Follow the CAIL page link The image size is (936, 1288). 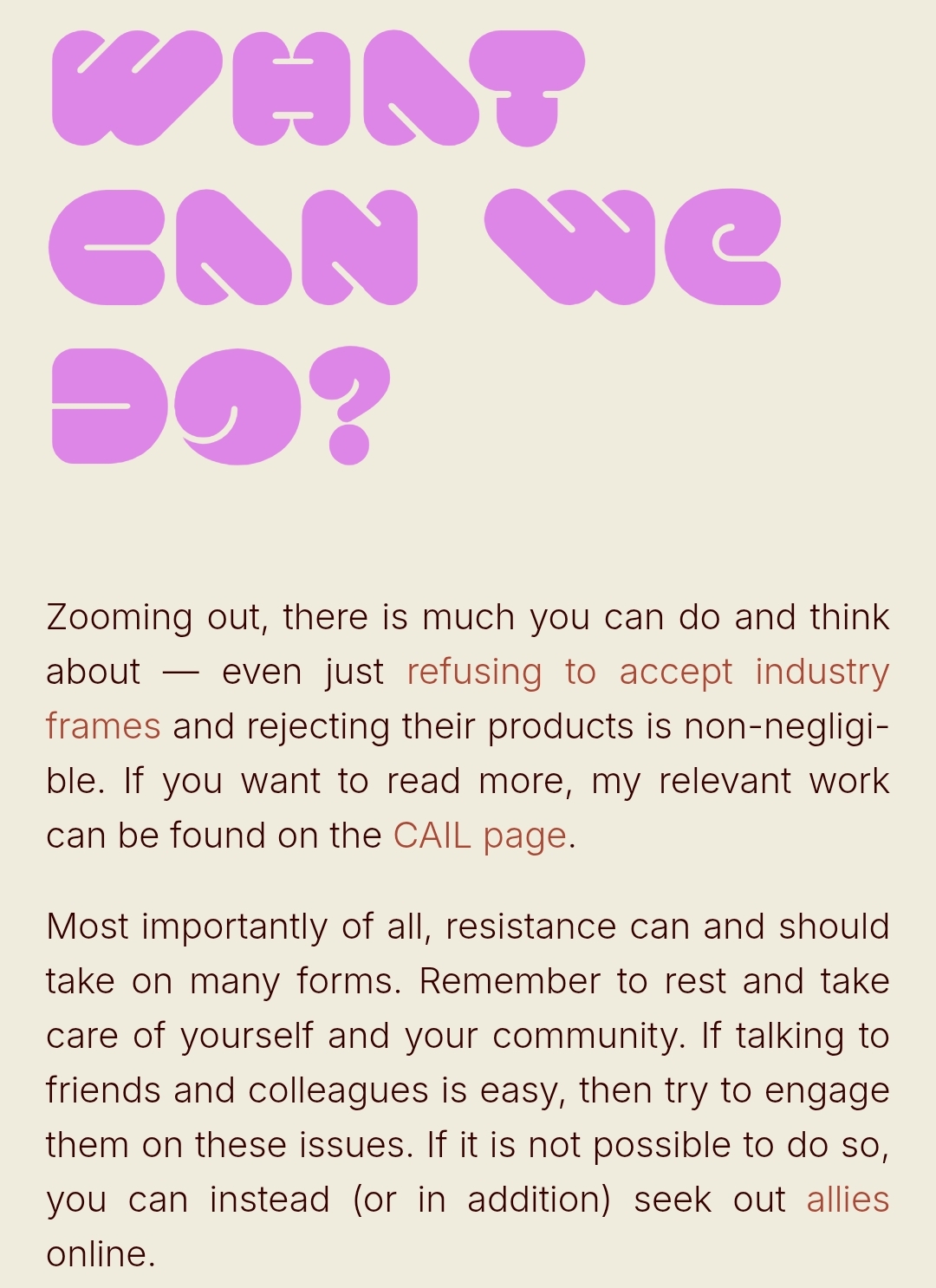click(479, 836)
